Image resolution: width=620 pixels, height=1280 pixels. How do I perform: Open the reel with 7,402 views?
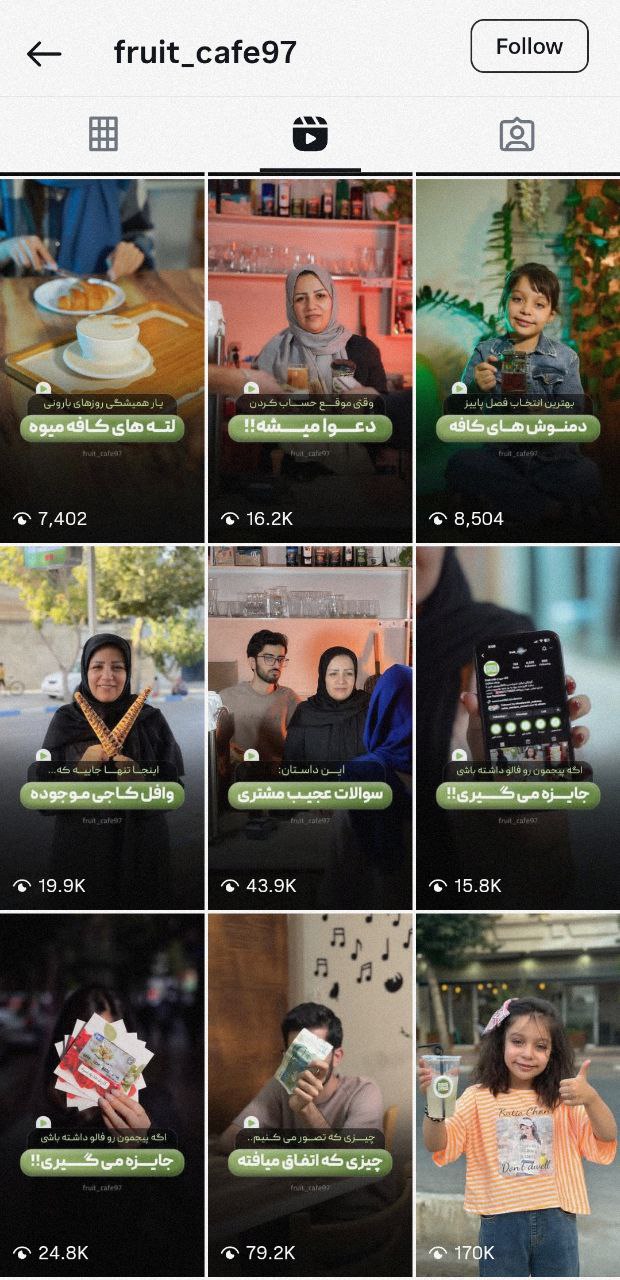click(x=102, y=360)
